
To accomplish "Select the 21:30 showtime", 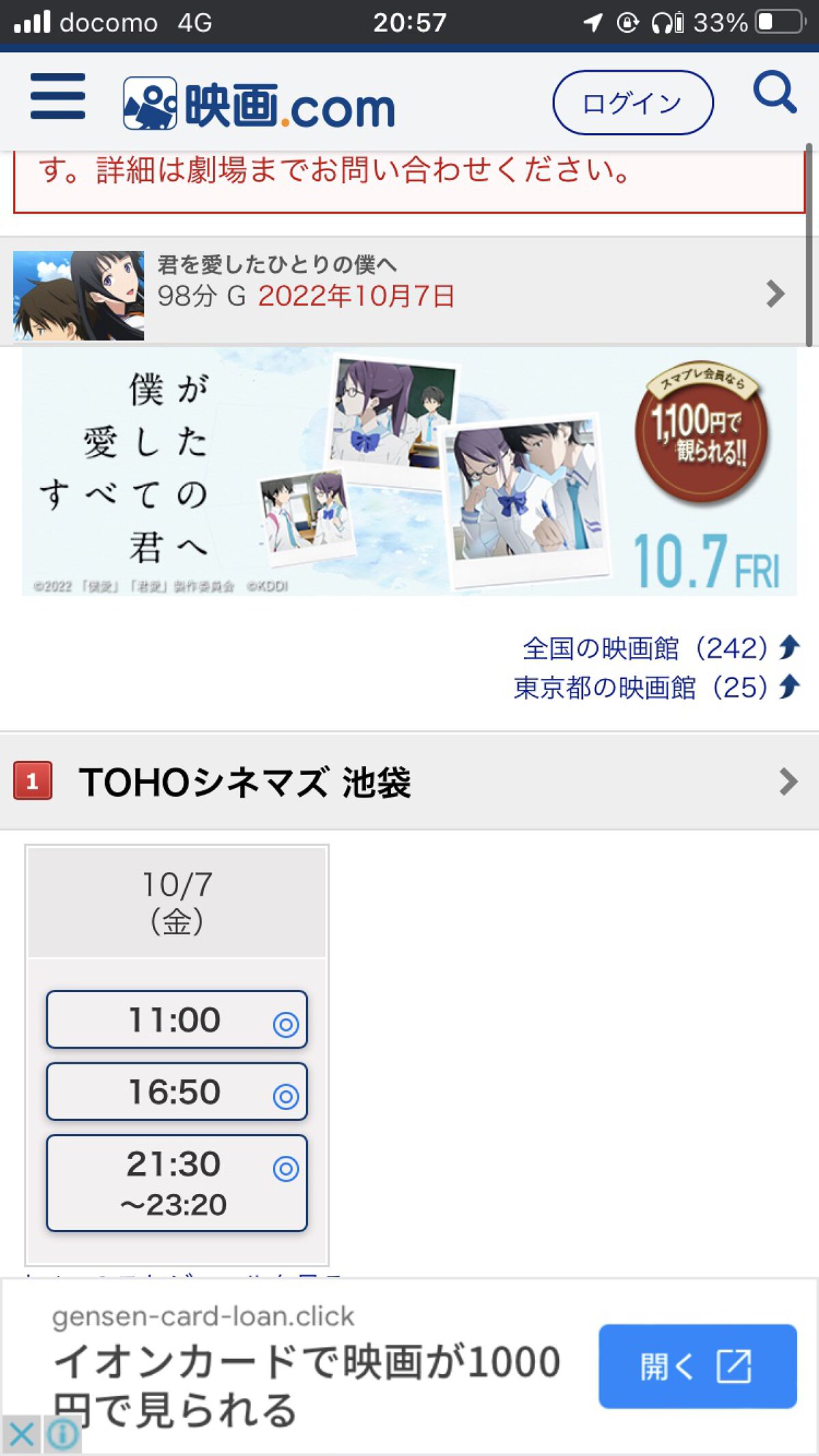I will pyautogui.click(x=177, y=1183).
